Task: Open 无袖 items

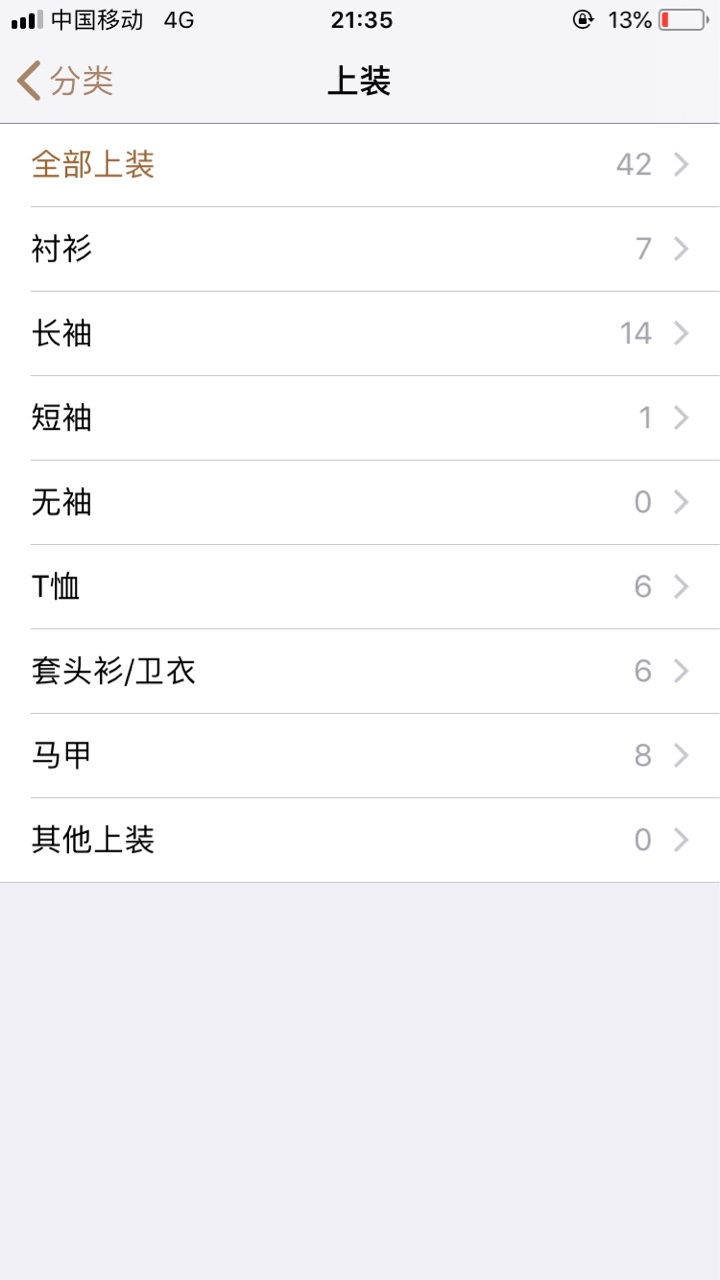Action: (x=360, y=503)
